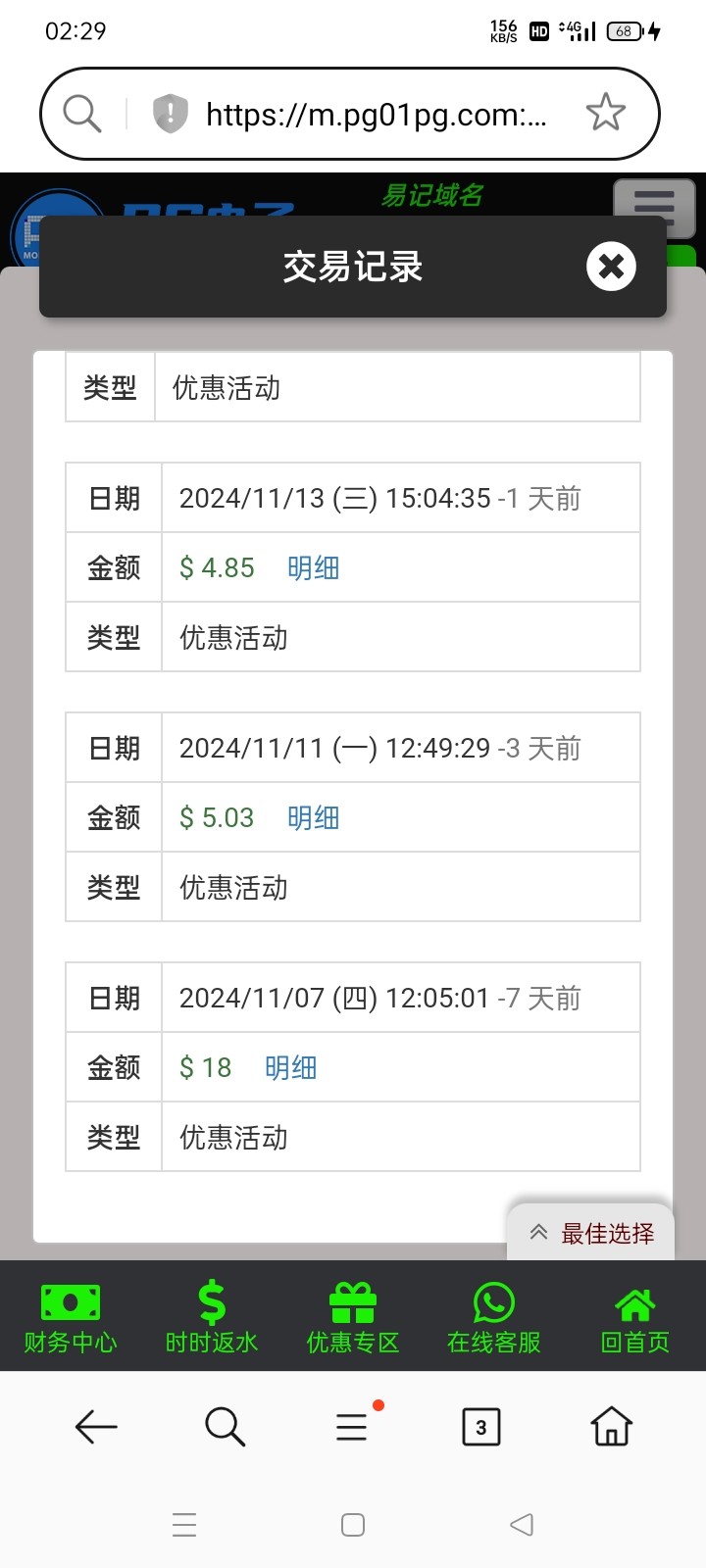Tap the URL address input field
706x1568 pixels.
(x=378, y=114)
